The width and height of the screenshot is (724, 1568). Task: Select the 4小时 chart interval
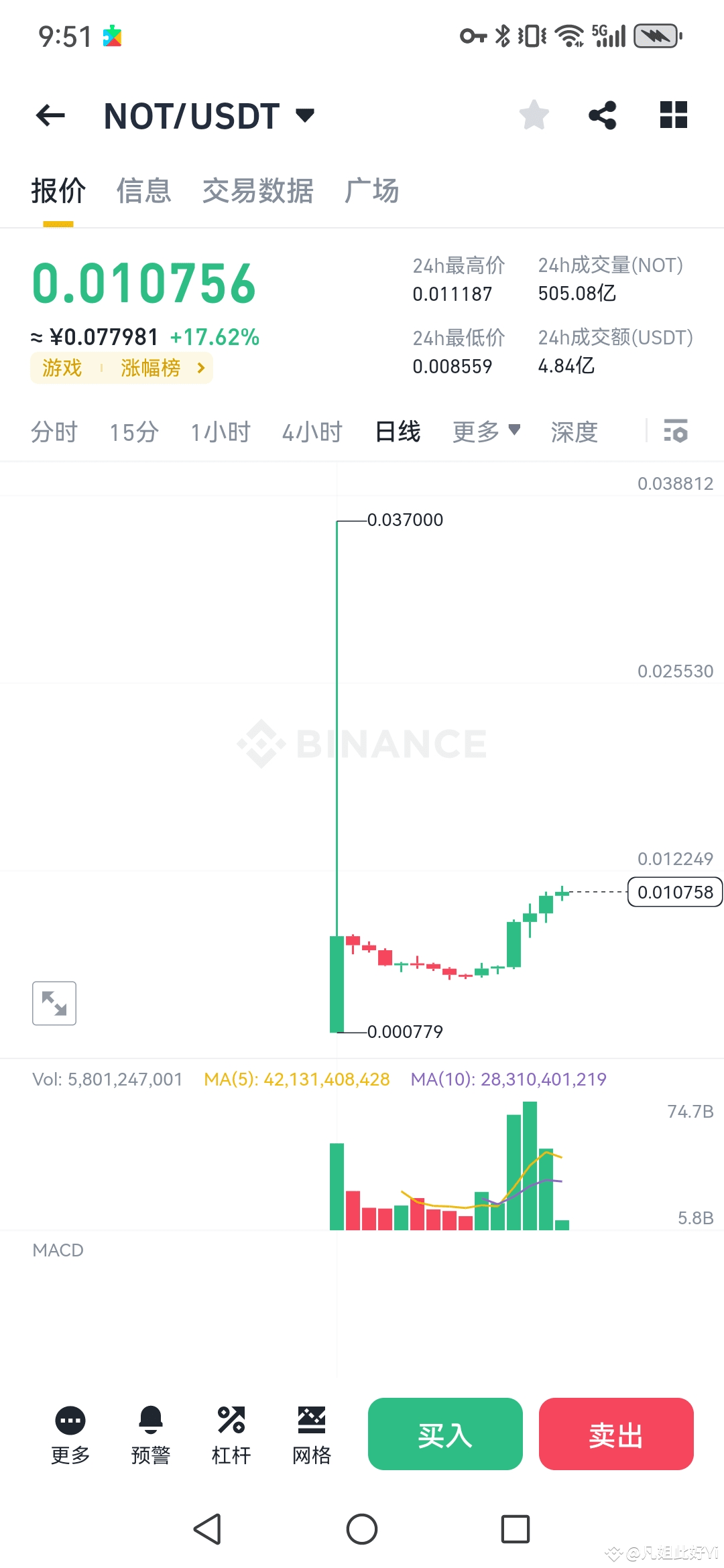[x=312, y=432]
